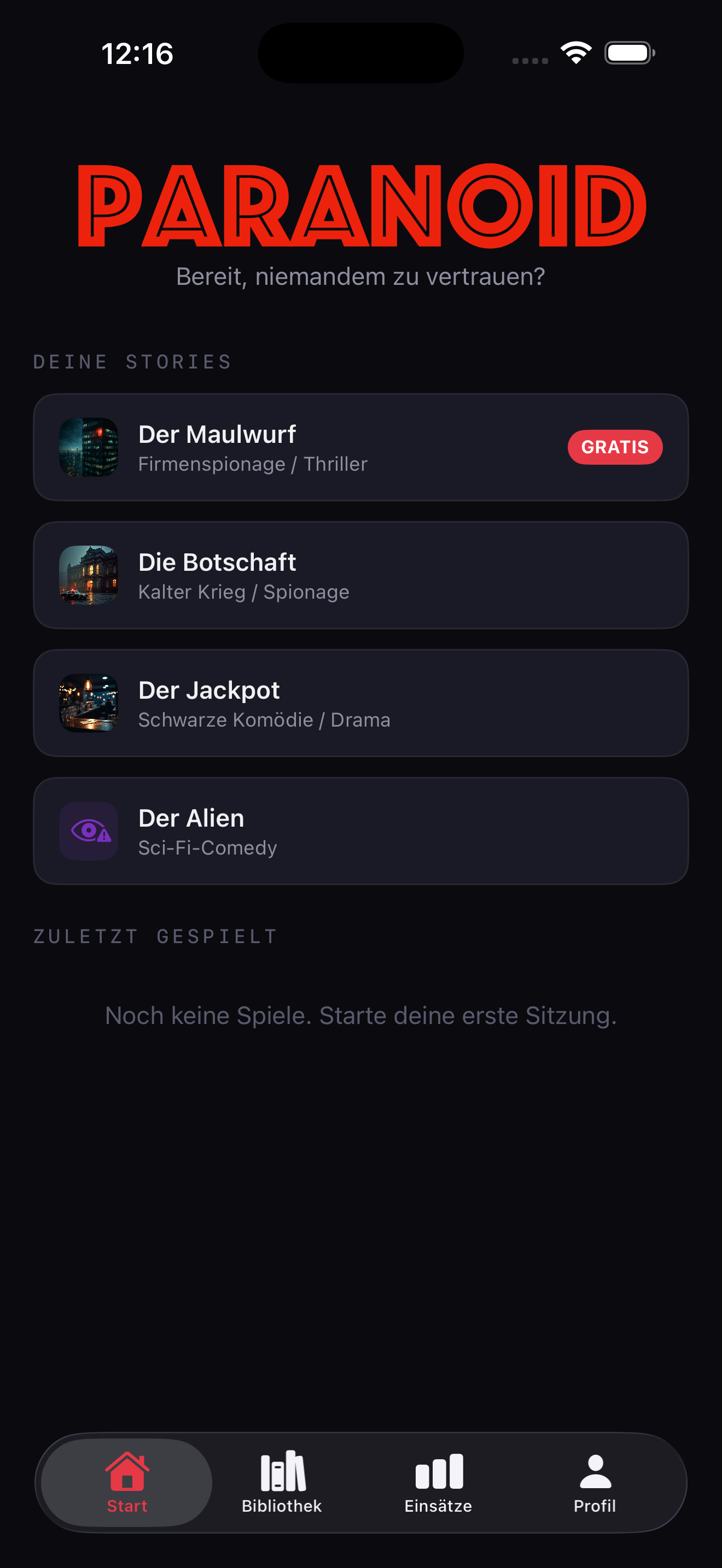The width and height of the screenshot is (722, 1568).
Task: Click the battery indicator top right
Action: (x=628, y=53)
